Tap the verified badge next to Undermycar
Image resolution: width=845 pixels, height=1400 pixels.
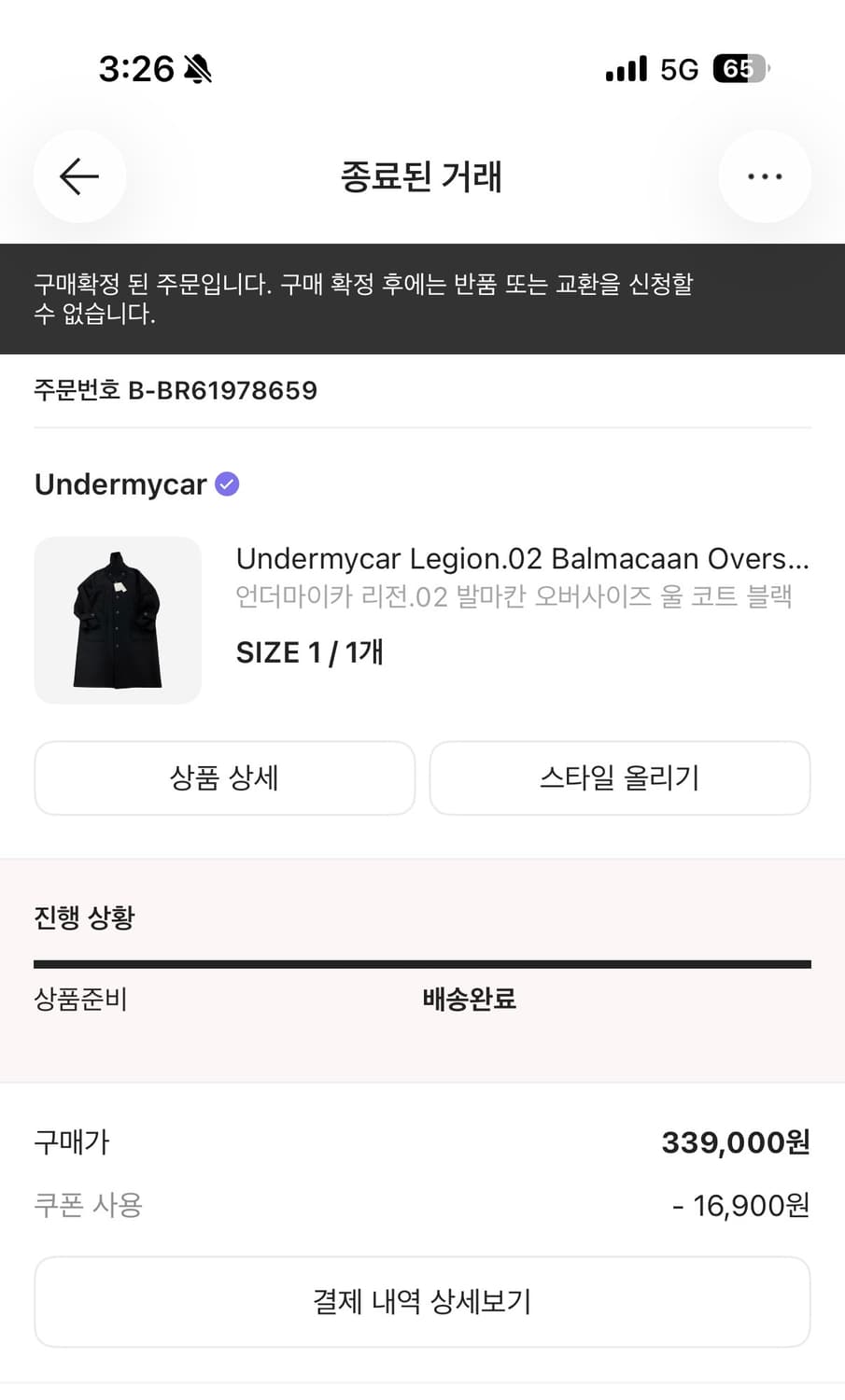click(x=226, y=483)
